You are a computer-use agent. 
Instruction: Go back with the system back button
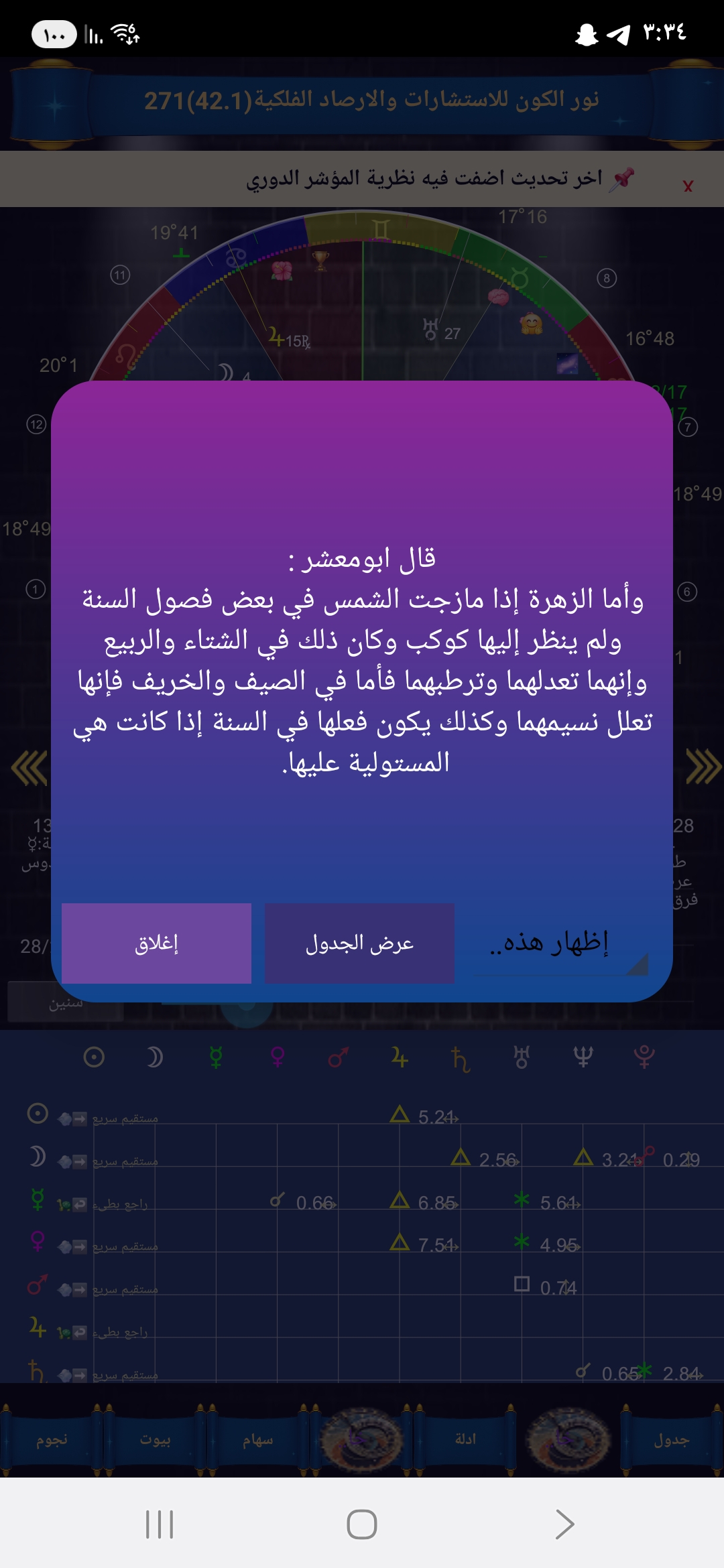click(564, 1524)
